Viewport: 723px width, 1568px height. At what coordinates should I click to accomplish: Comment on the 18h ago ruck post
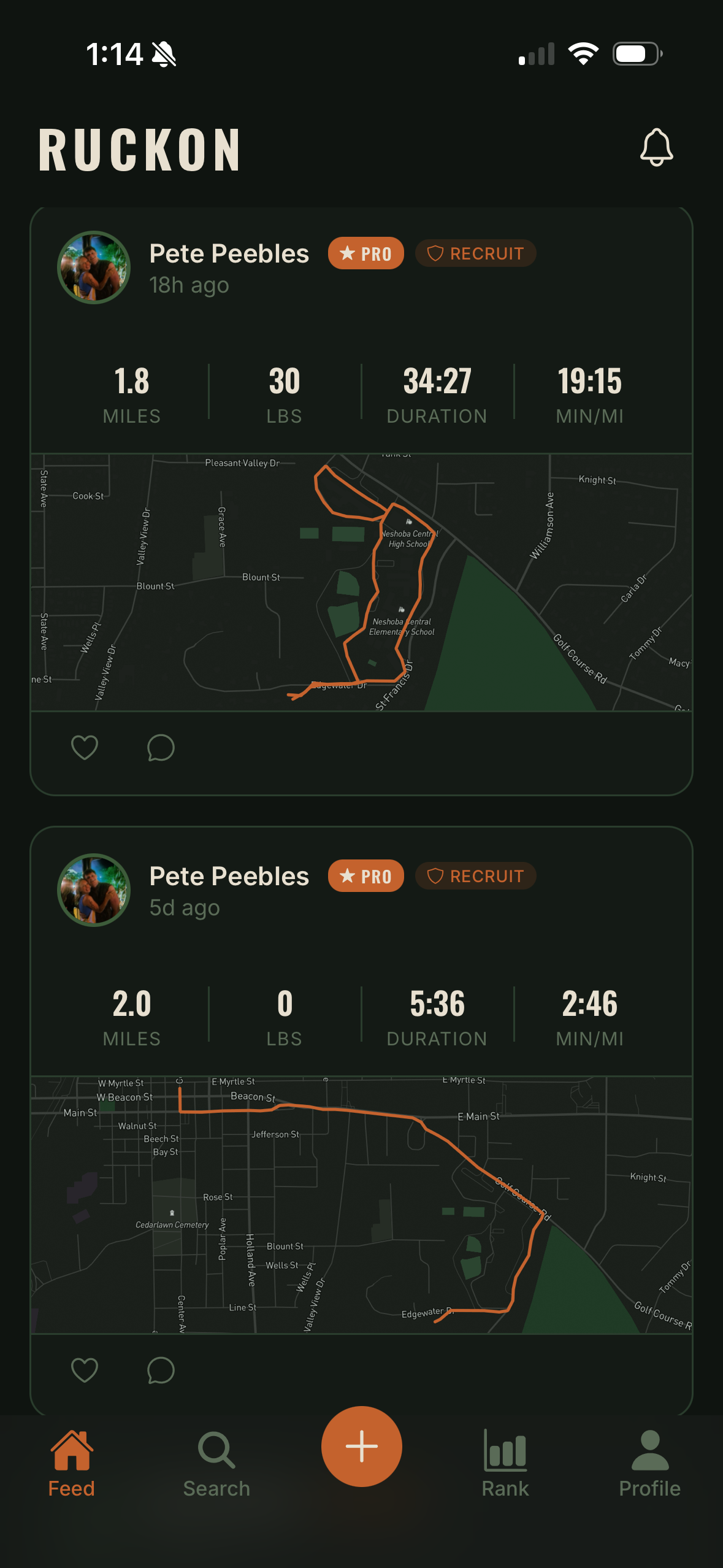pyautogui.click(x=161, y=747)
